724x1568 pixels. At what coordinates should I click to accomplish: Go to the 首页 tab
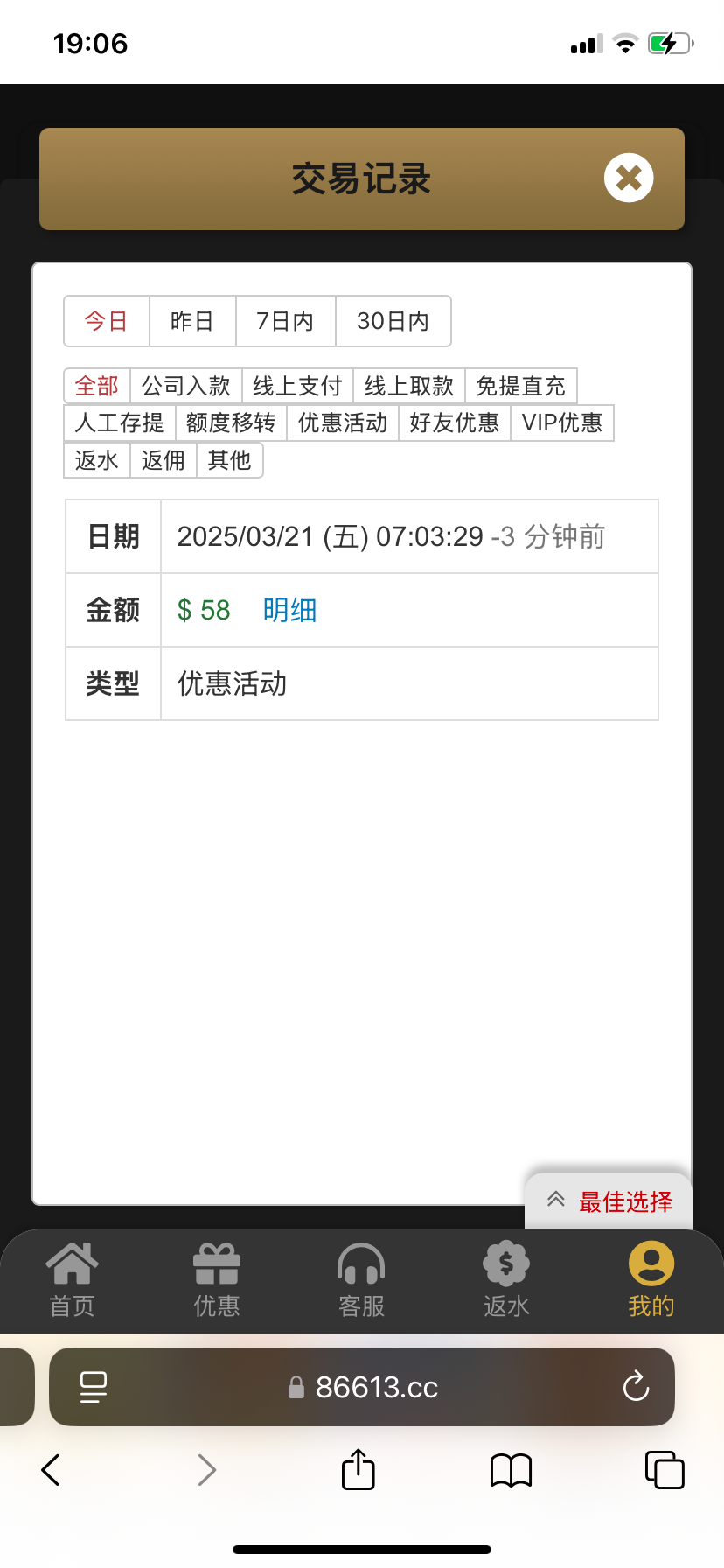[72, 1280]
